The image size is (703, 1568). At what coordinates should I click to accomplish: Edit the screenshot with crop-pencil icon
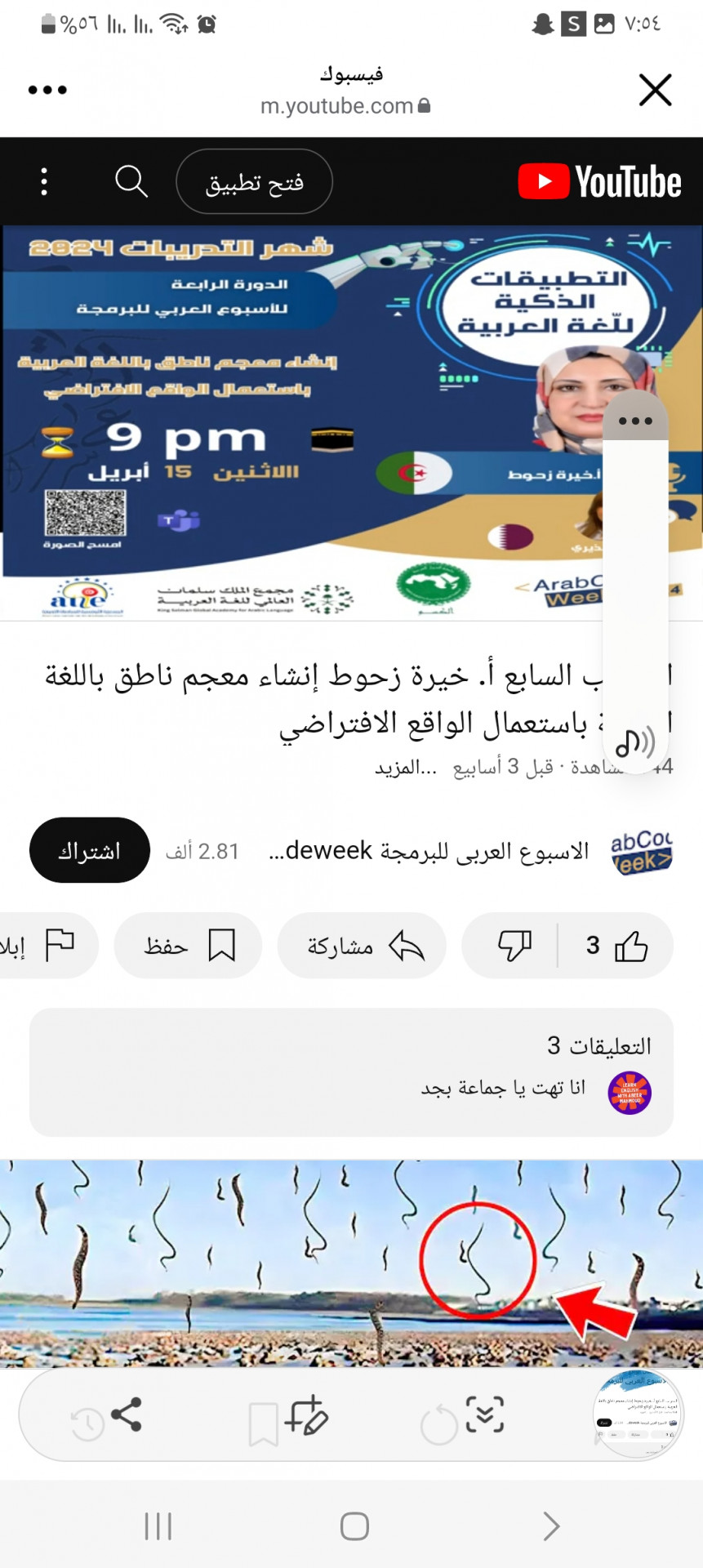[306, 1415]
